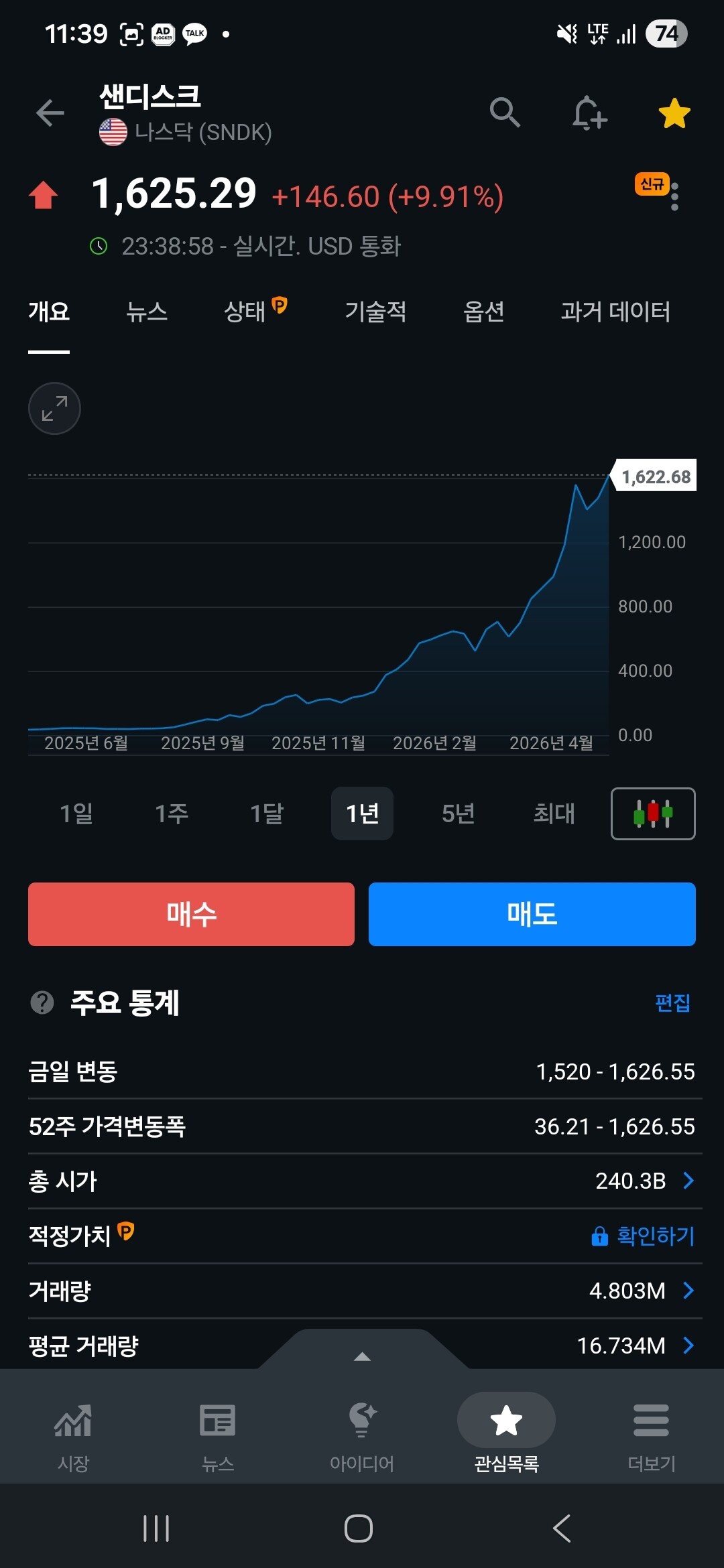Select the 1달 chart range
The height and width of the screenshot is (1568, 724).
[267, 813]
